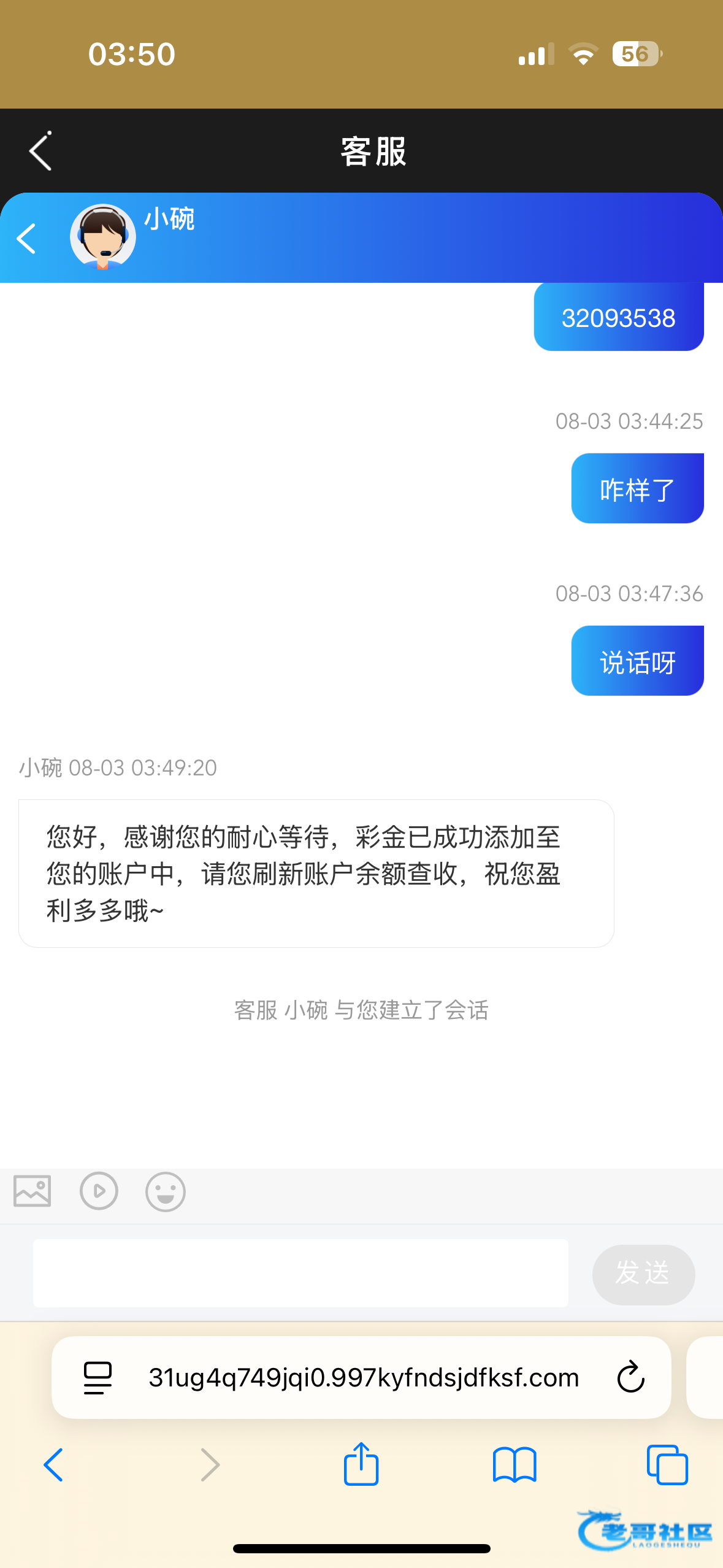Reload the page in Safari
The width and height of the screenshot is (723, 1568).
(630, 1377)
